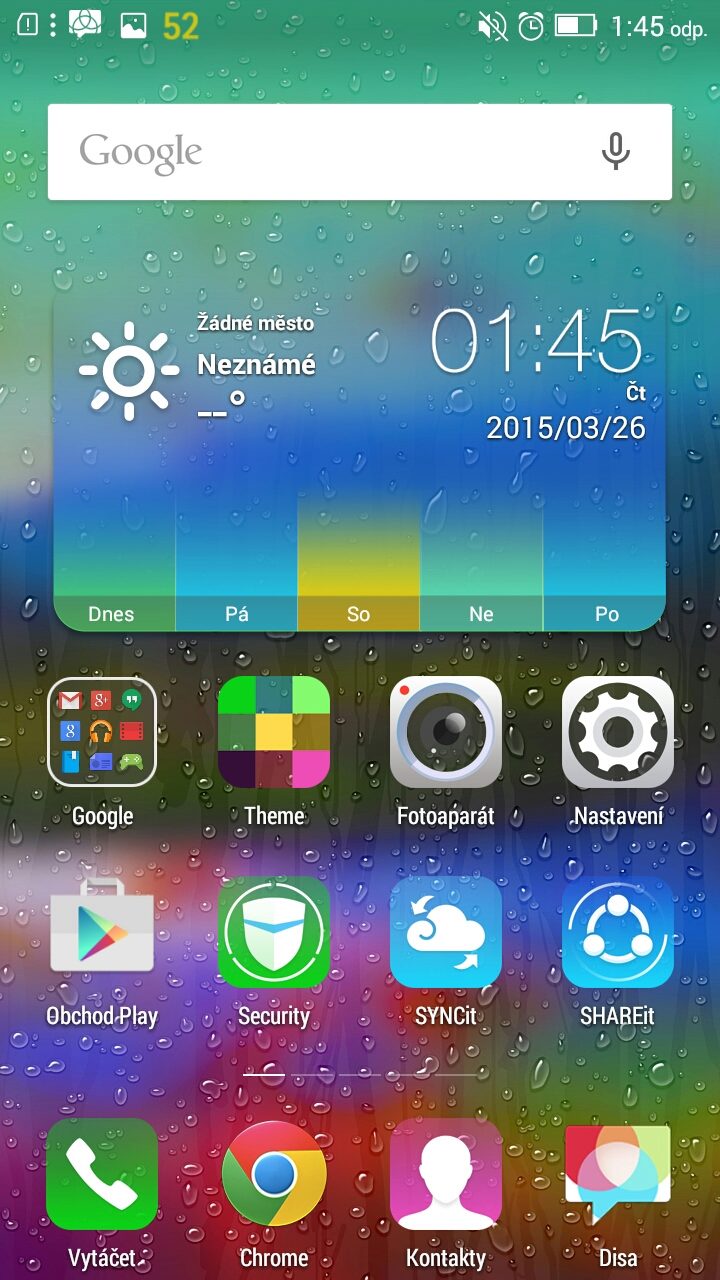
Task: Open the Vytáčet phone dialer
Action: click(x=102, y=1174)
